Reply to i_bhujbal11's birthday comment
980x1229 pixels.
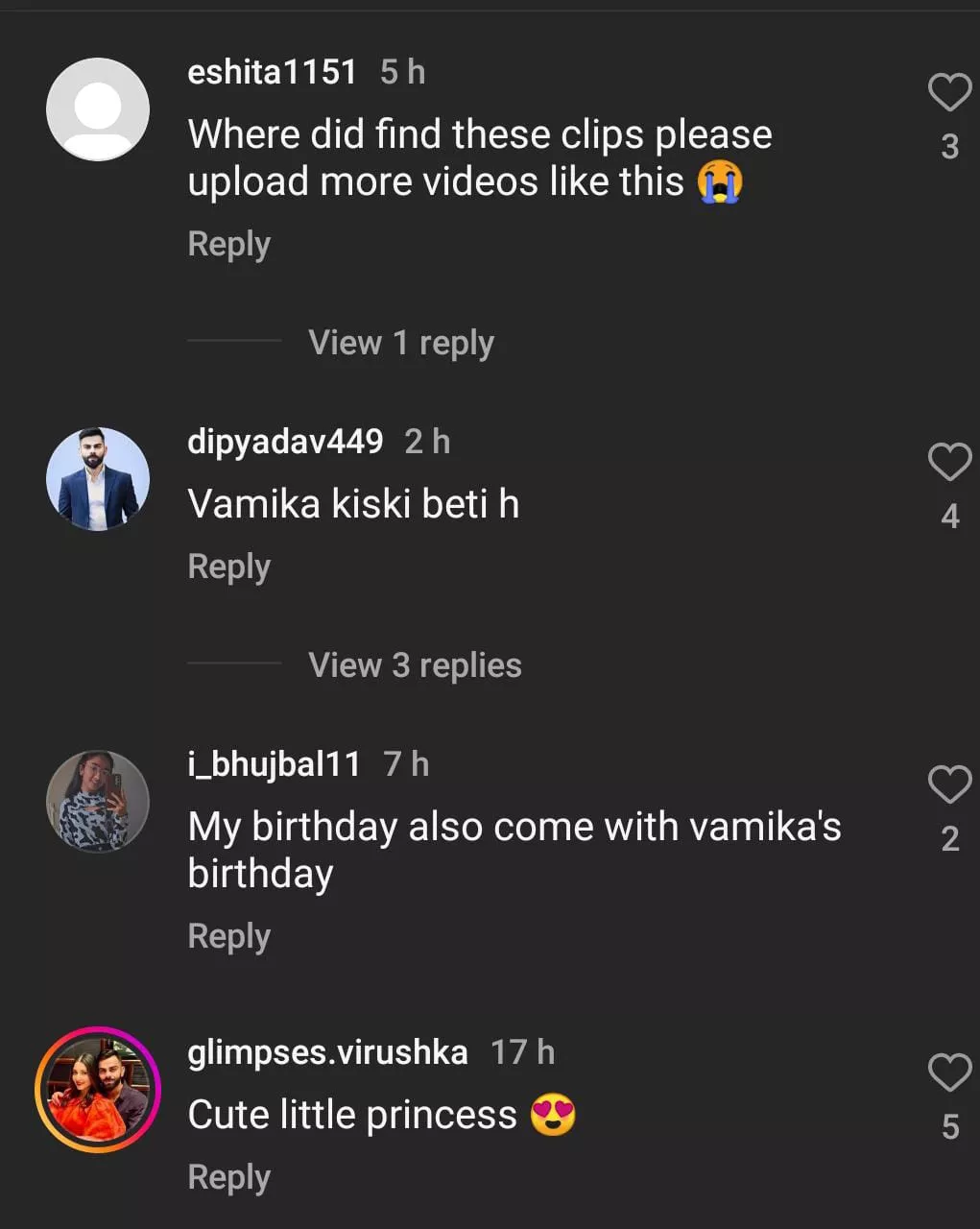tap(228, 936)
